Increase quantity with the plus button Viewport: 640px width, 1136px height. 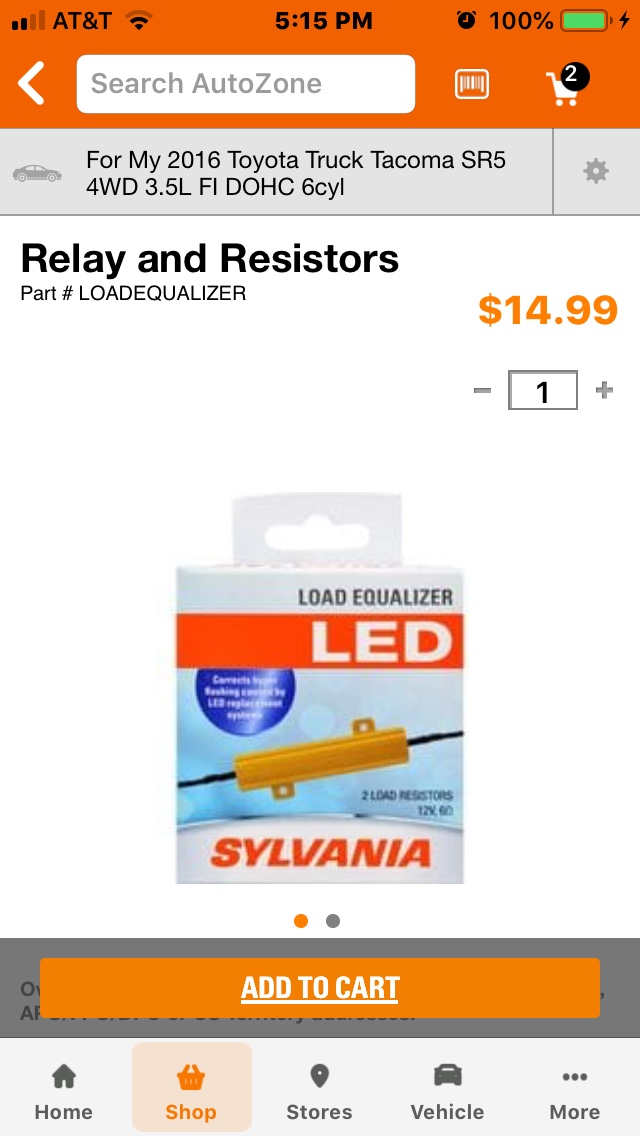604,390
